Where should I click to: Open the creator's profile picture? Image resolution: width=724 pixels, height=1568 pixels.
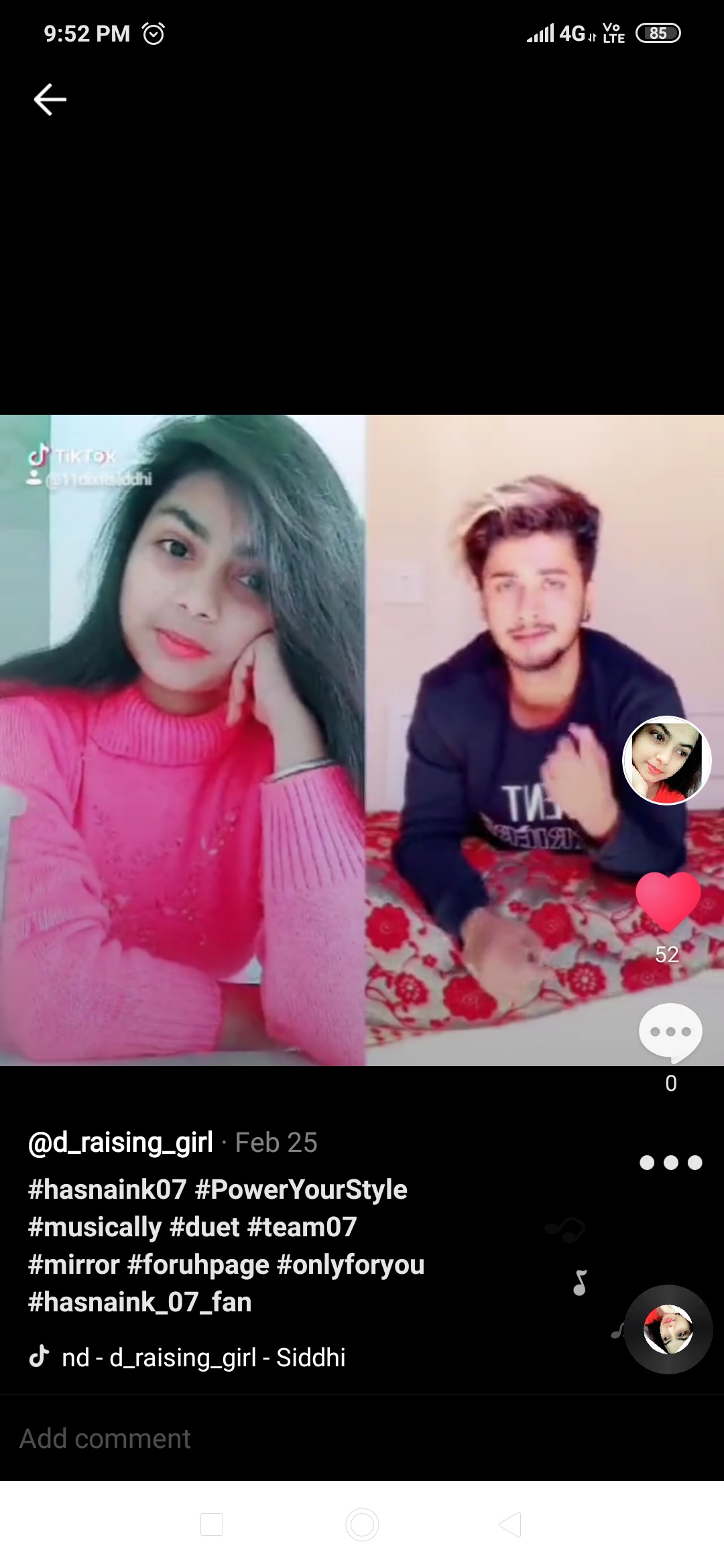pyautogui.click(x=666, y=760)
